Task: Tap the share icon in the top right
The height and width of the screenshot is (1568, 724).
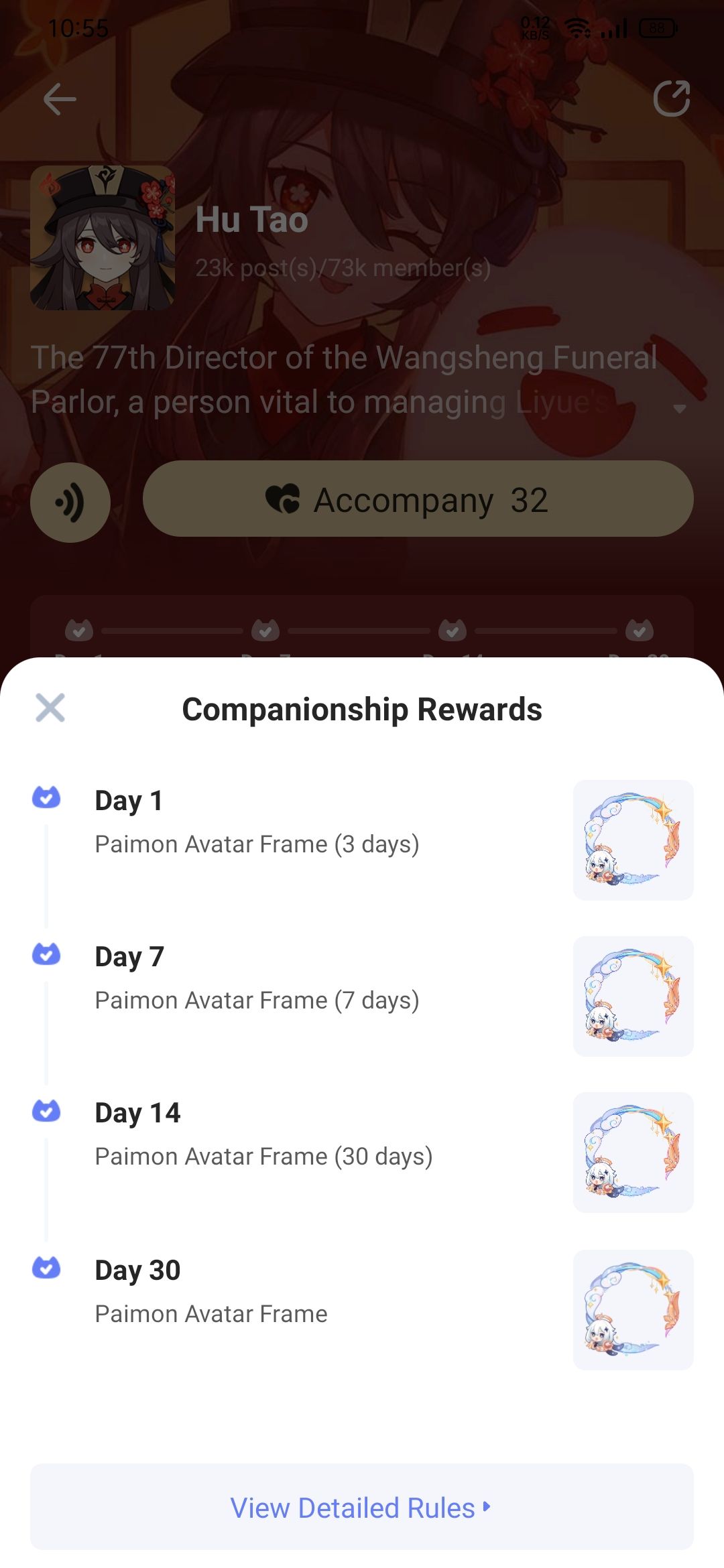Action: [672, 98]
